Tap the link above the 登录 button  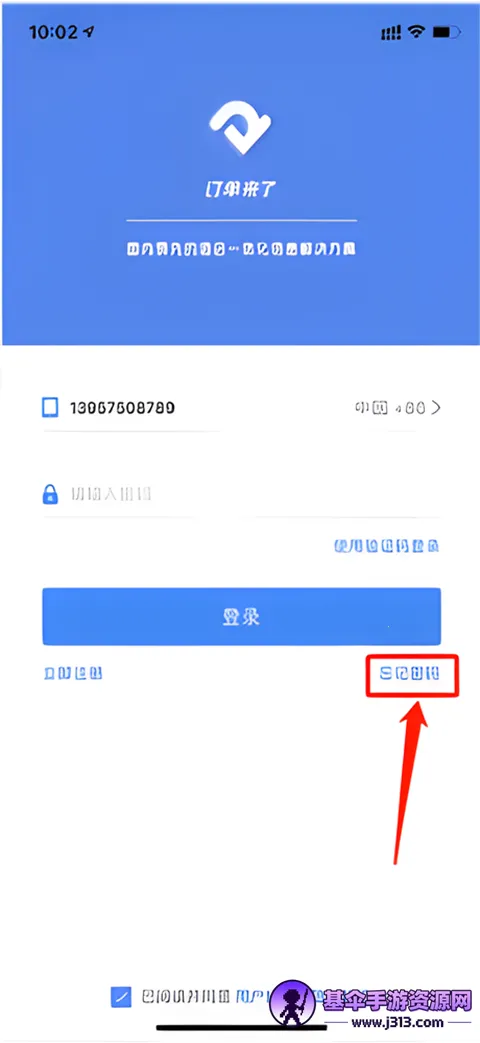(x=387, y=546)
